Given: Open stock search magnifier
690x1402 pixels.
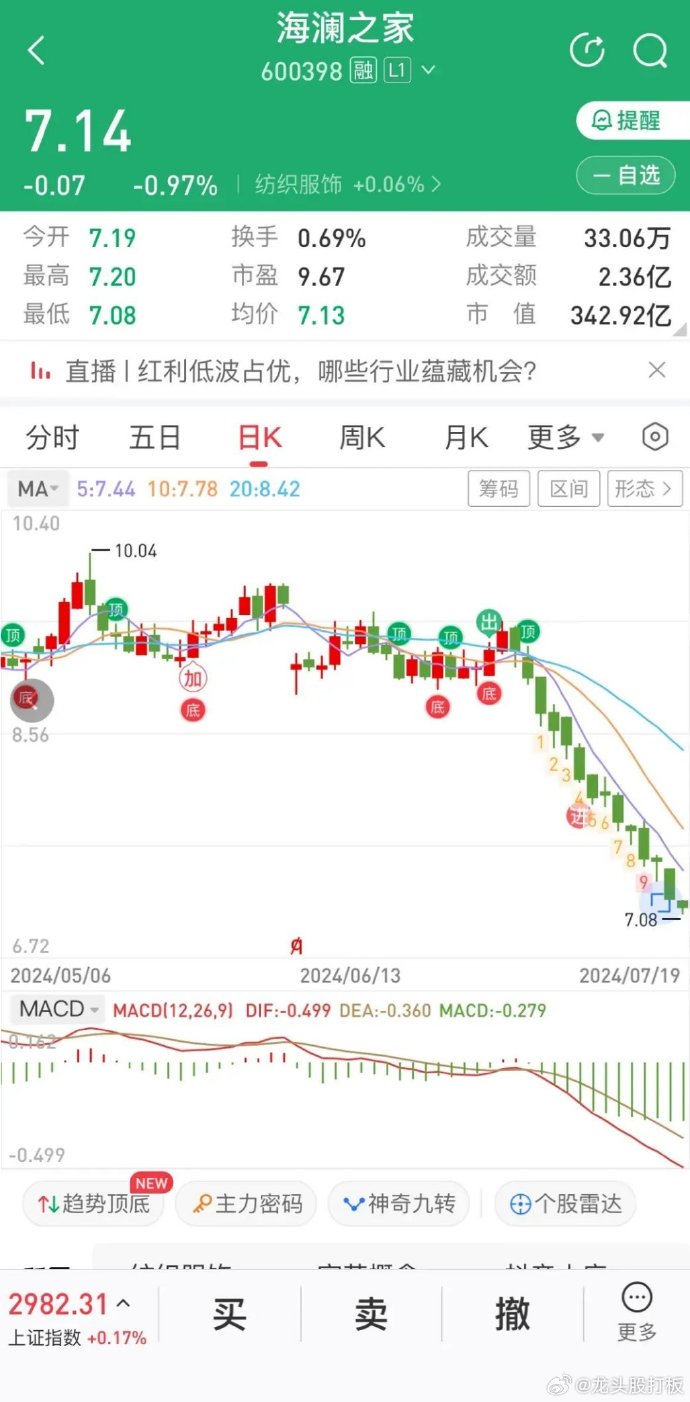Looking at the screenshot, I should tap(650, 51).
